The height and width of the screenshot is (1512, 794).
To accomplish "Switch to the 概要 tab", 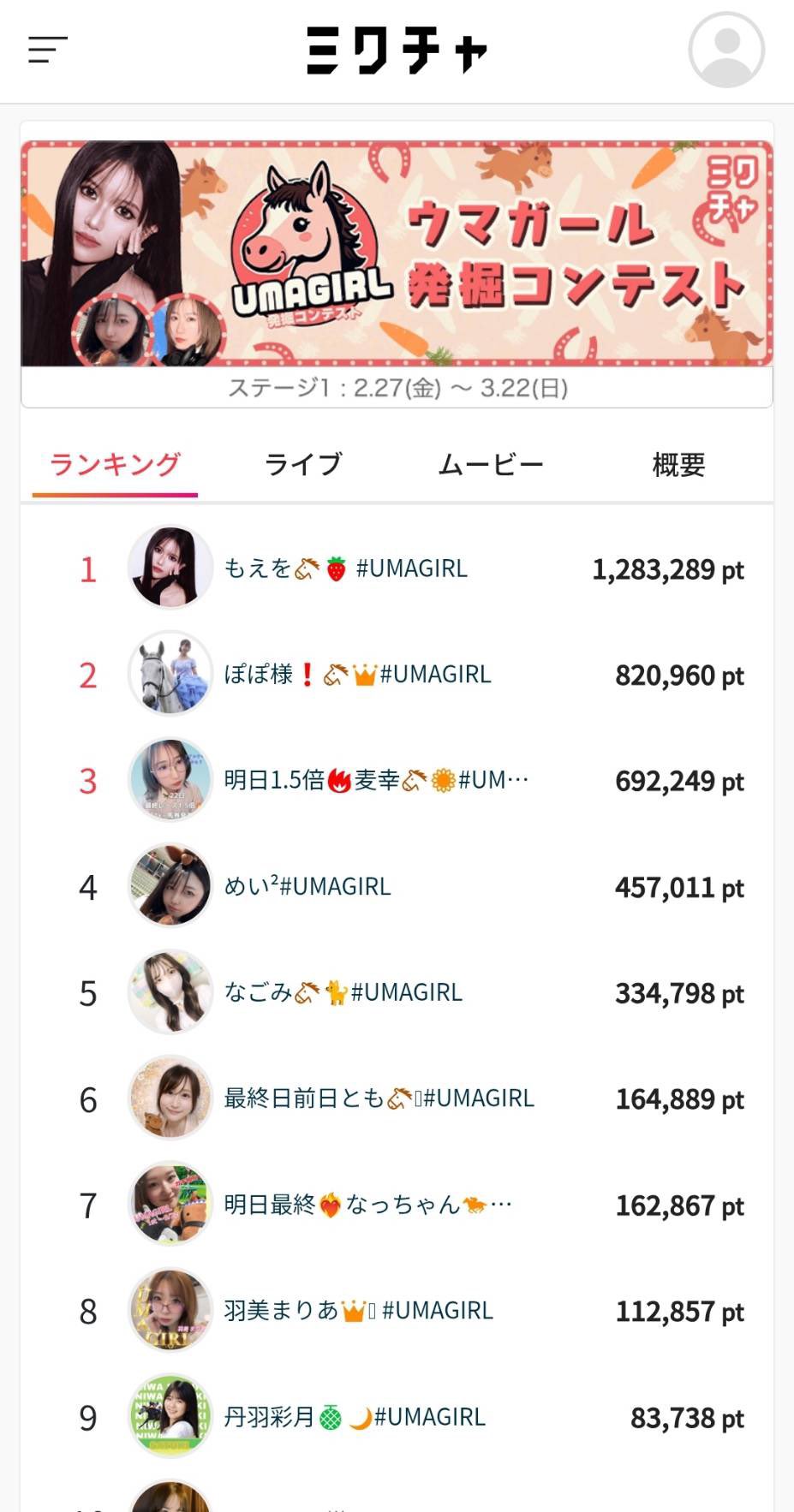I will pyautogui.click(x=678, y=465).
